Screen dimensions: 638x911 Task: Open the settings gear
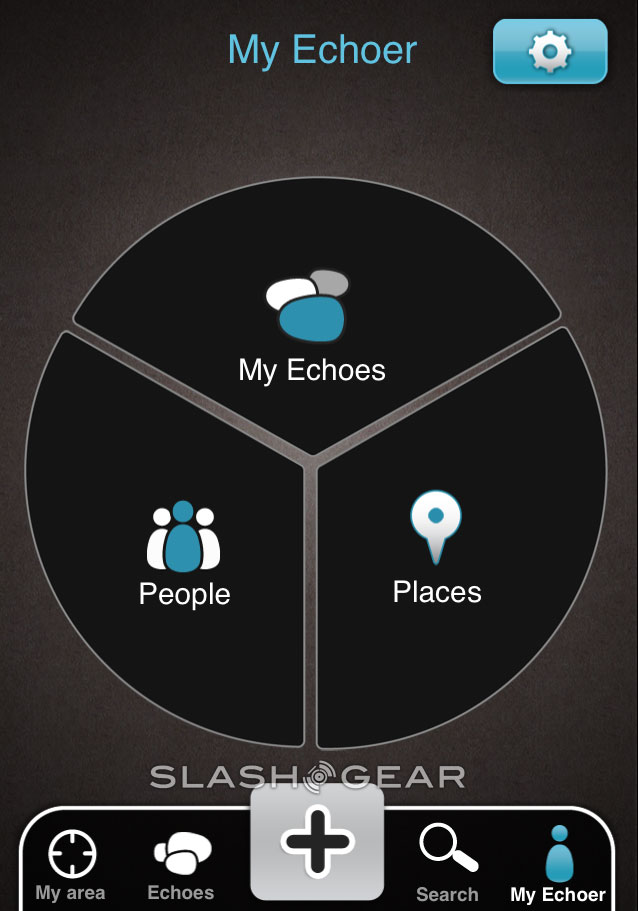tap(550, 51)
